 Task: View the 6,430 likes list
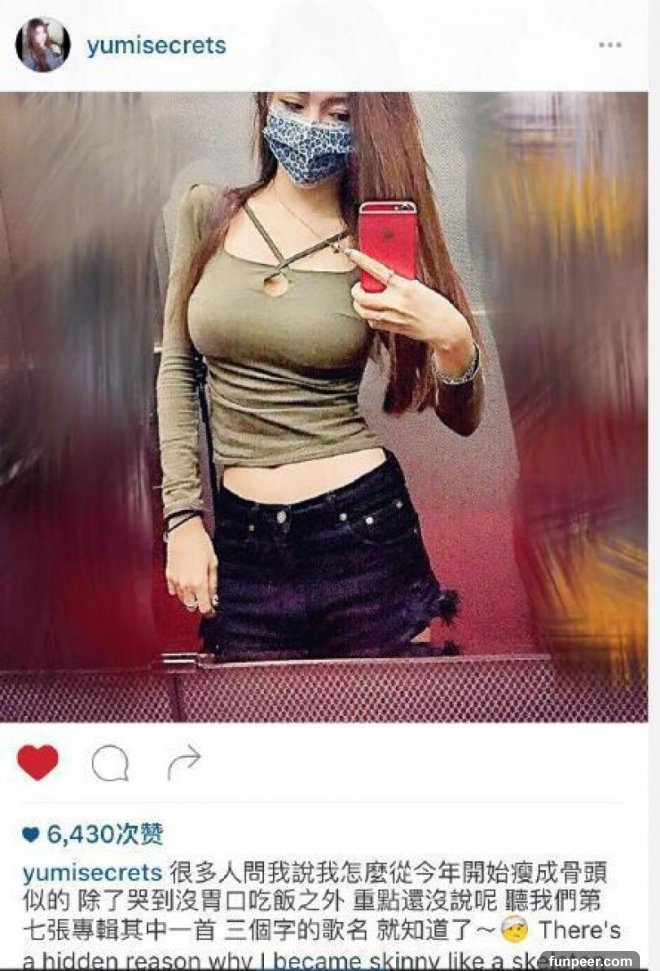coord(92,834)
